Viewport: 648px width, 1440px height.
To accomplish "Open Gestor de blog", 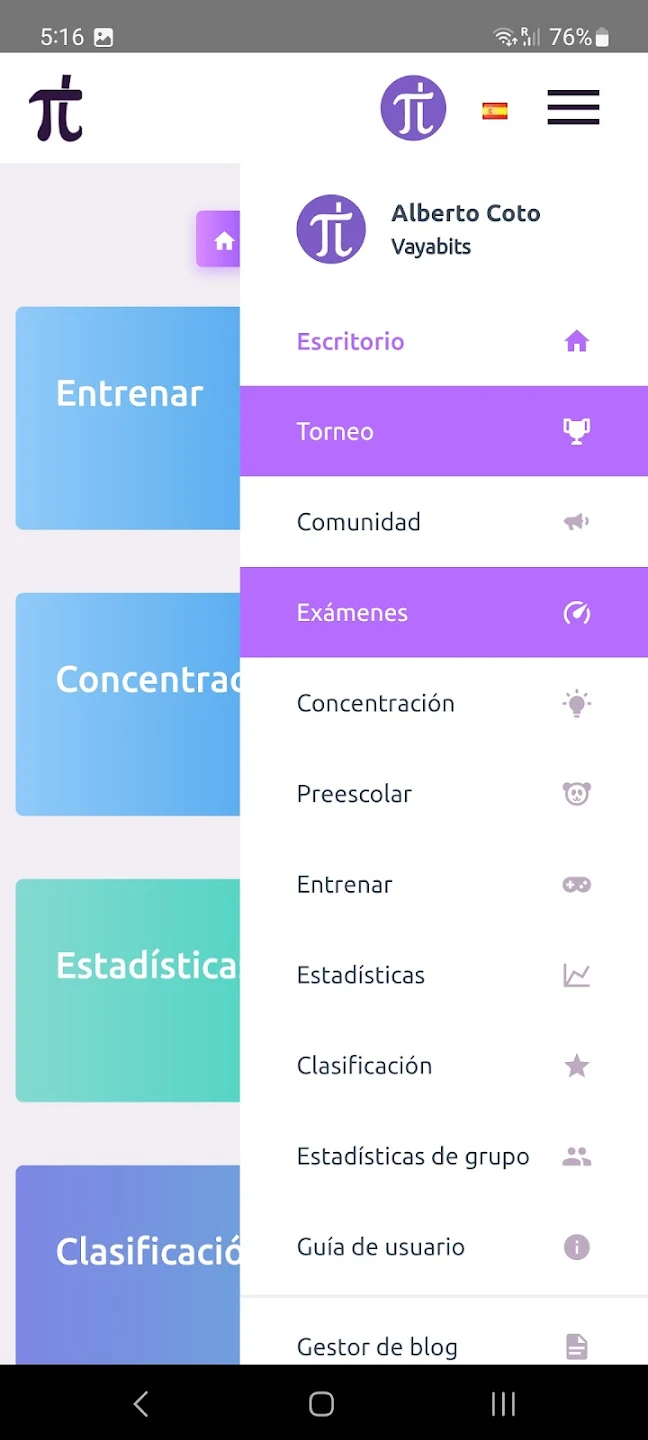I will click(443, 1345).
